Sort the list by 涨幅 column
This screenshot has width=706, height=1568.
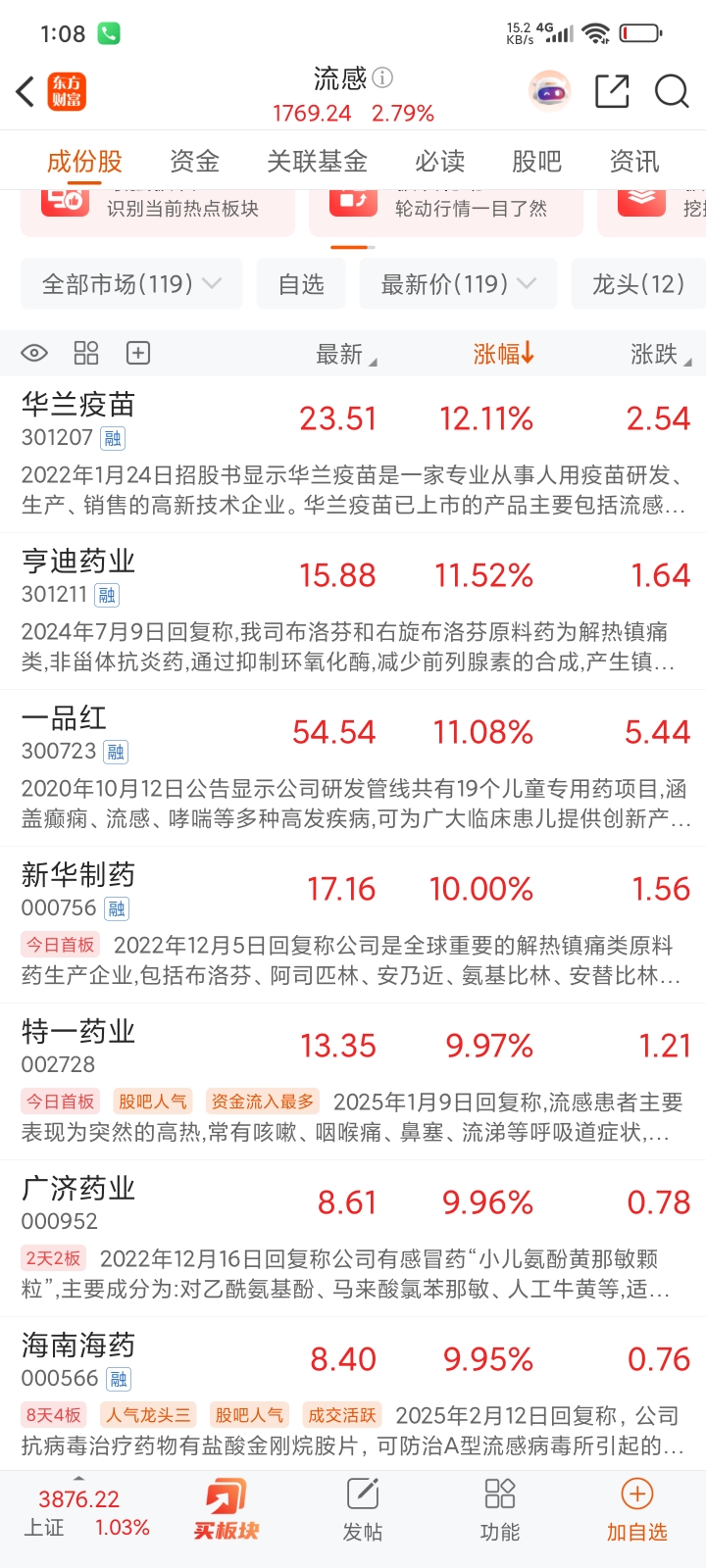tap(503, 354)
